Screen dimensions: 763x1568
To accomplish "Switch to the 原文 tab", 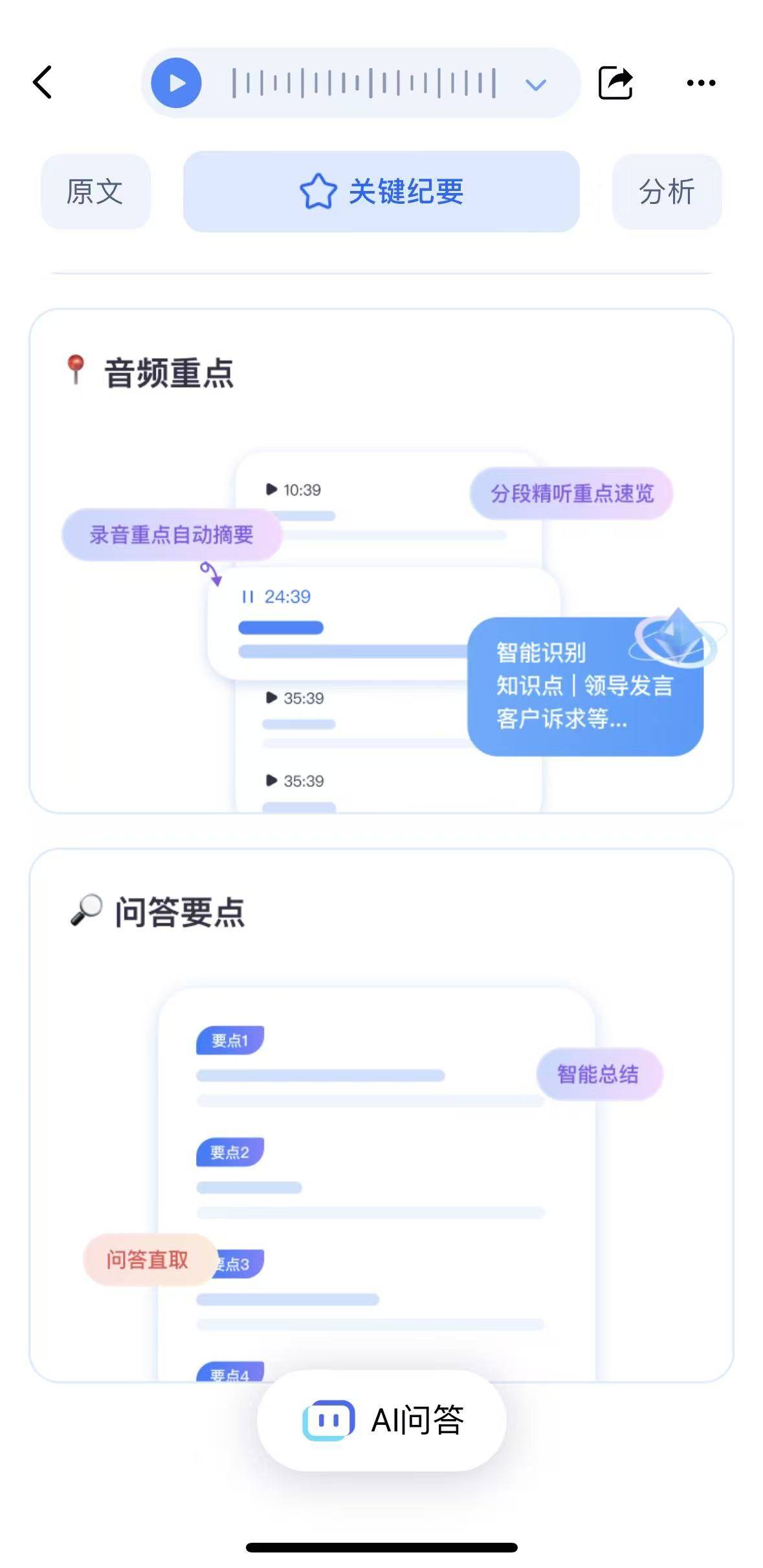I will (x=95, y=192).
